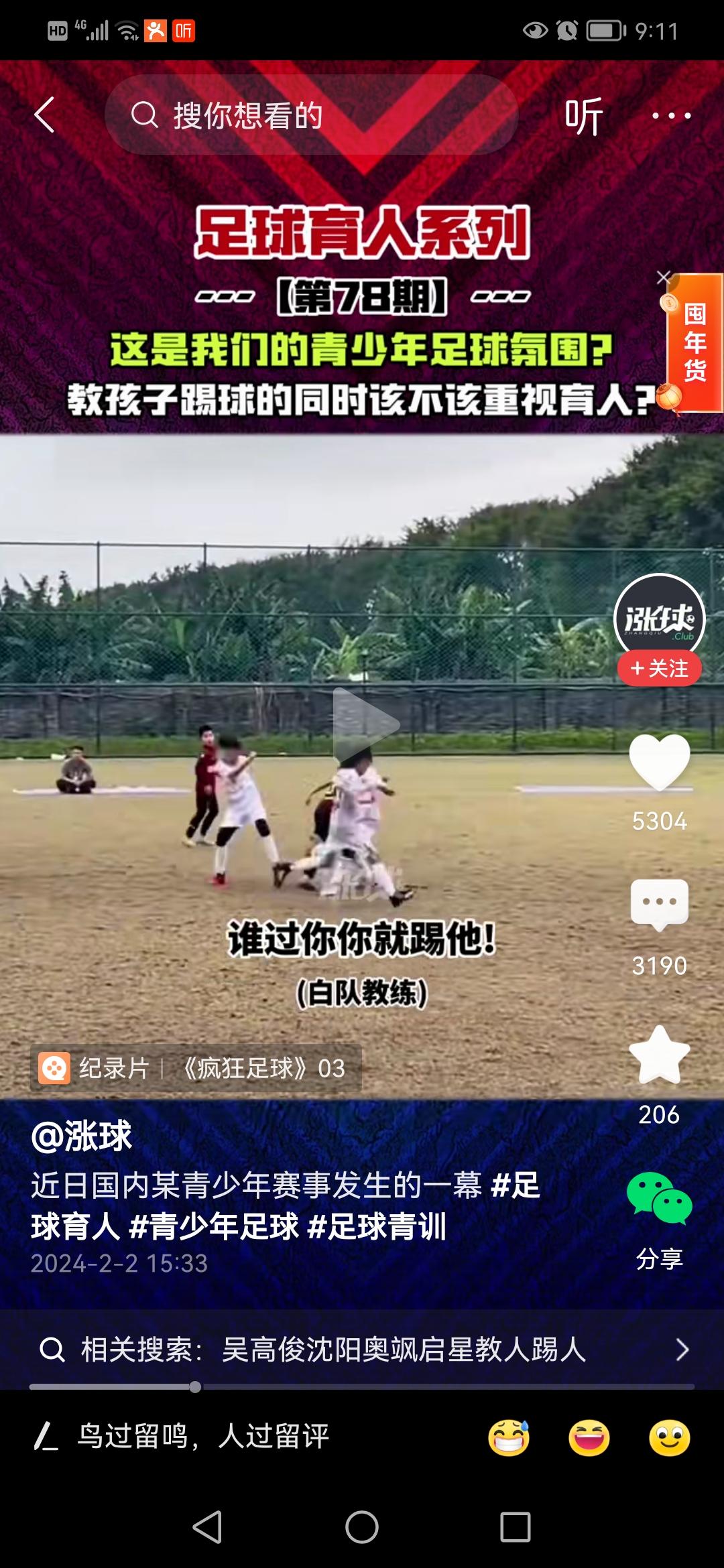Open the @涨球 username profile
This screenshot has height=1568, width=724.
(82, 1136)
